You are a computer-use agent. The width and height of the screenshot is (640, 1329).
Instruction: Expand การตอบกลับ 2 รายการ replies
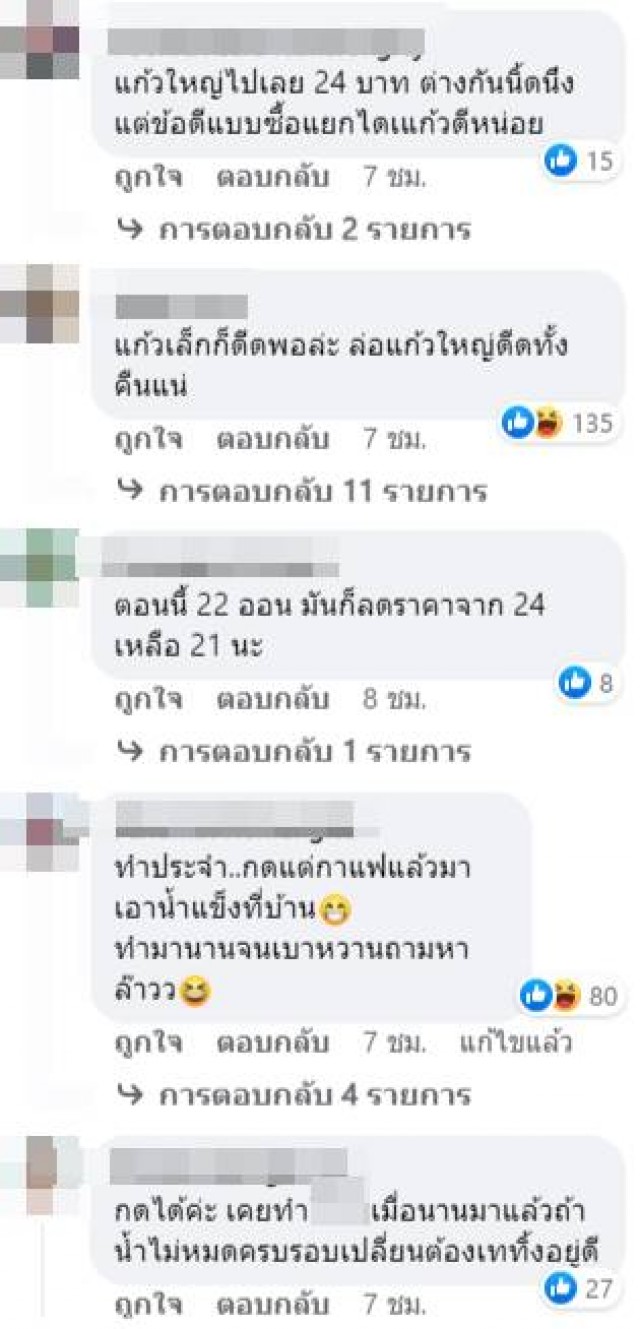(314, 229)
